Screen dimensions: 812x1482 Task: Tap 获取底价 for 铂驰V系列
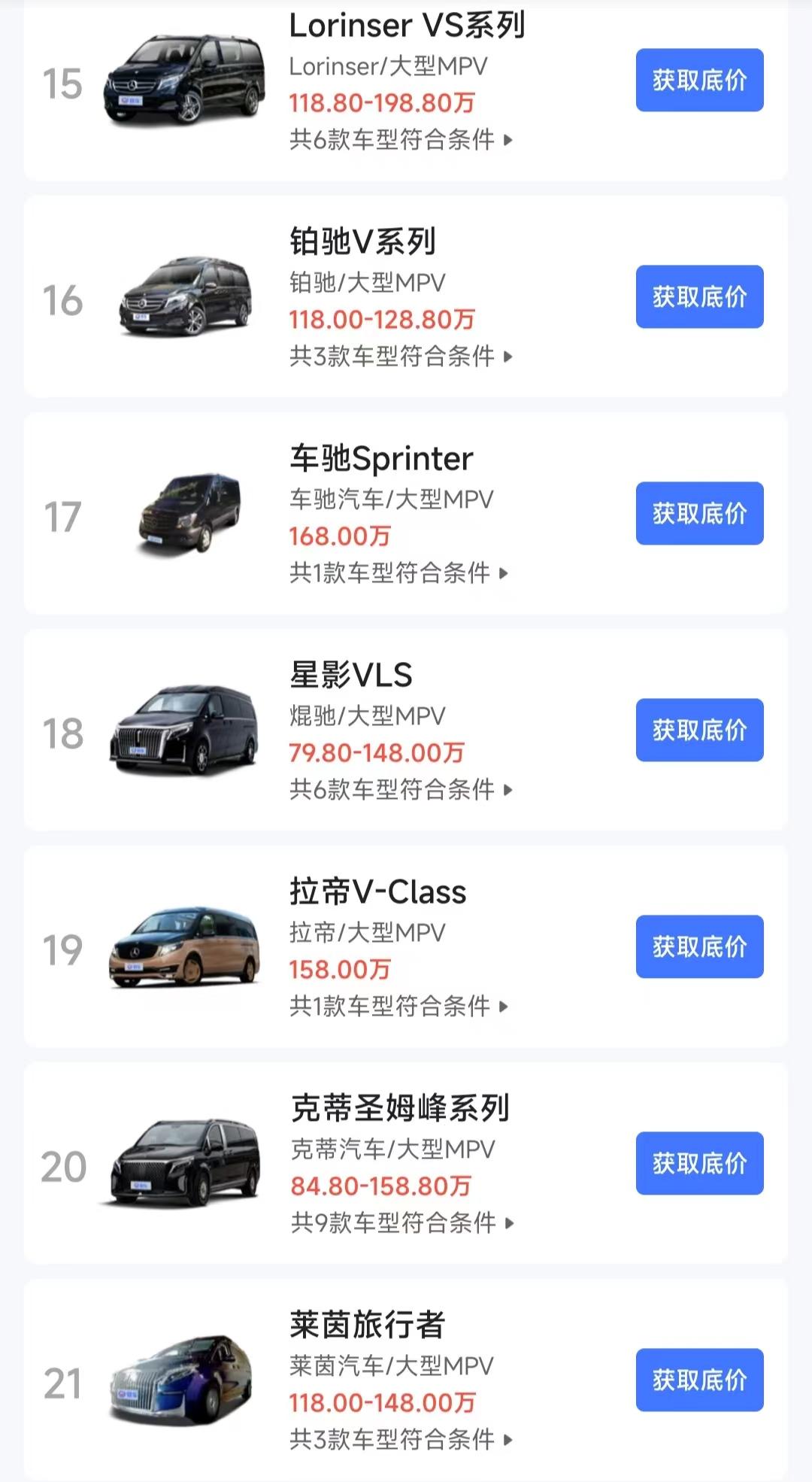coord(699,296)
